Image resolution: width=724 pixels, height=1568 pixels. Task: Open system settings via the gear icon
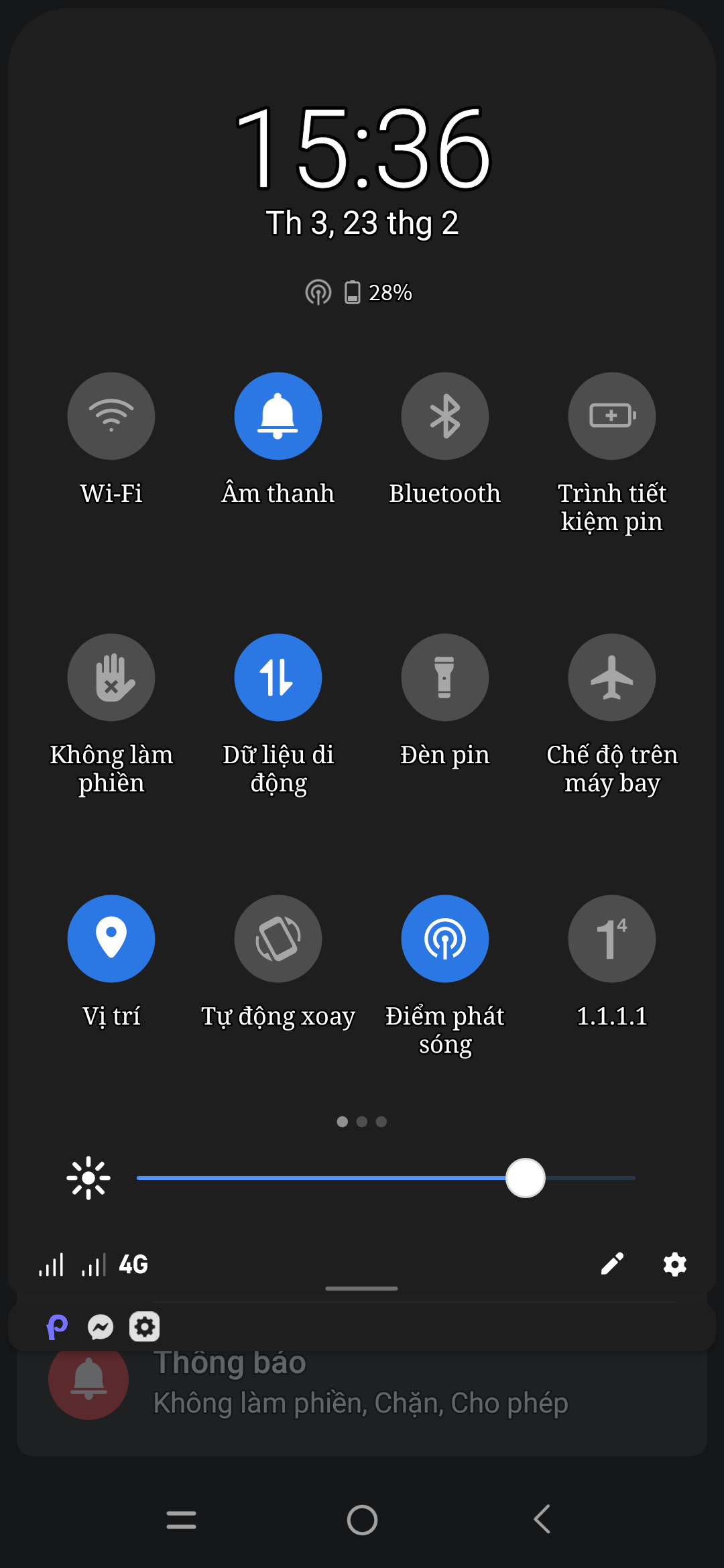point(674,1264)
